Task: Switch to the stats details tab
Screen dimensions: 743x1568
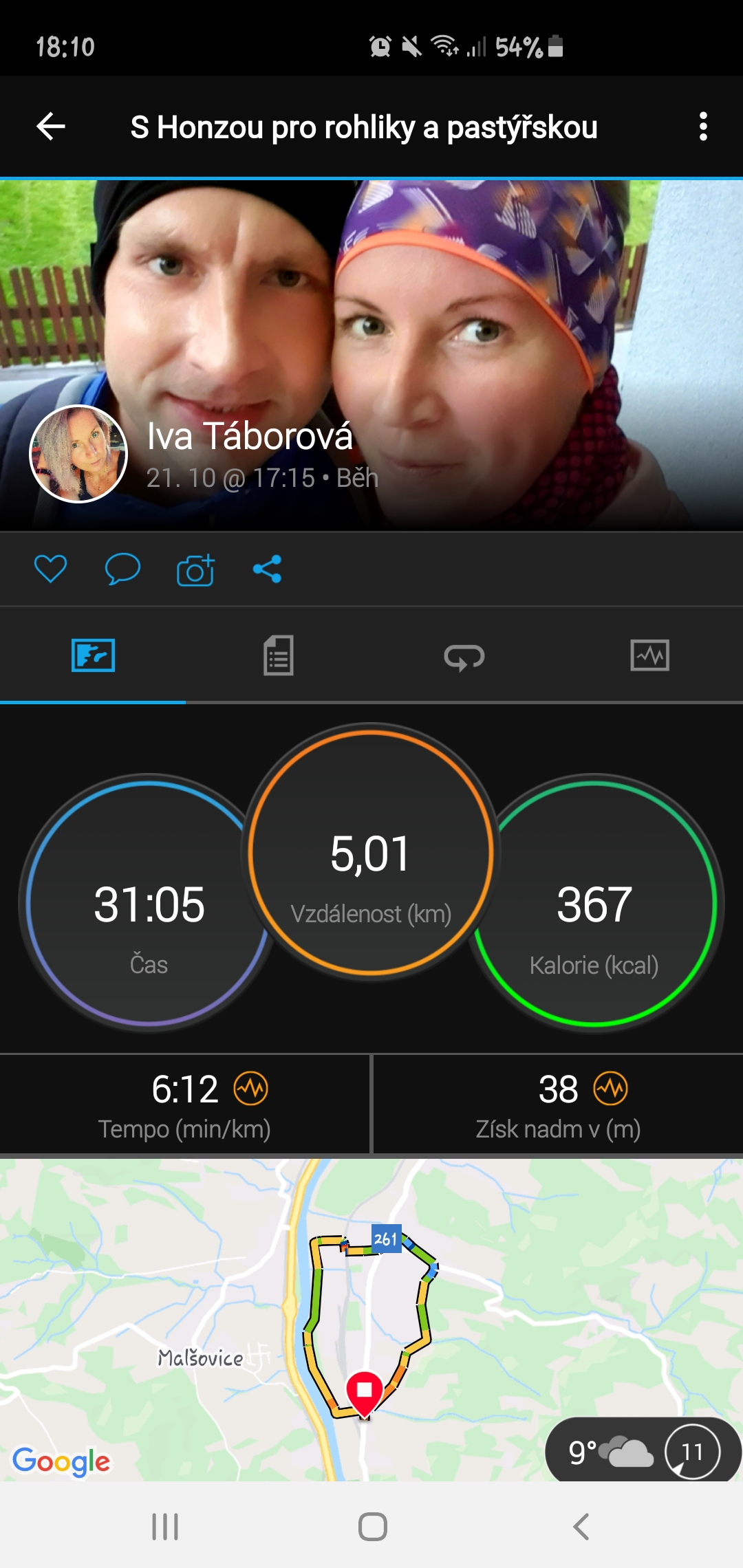Action: click(x=279, y=655)
